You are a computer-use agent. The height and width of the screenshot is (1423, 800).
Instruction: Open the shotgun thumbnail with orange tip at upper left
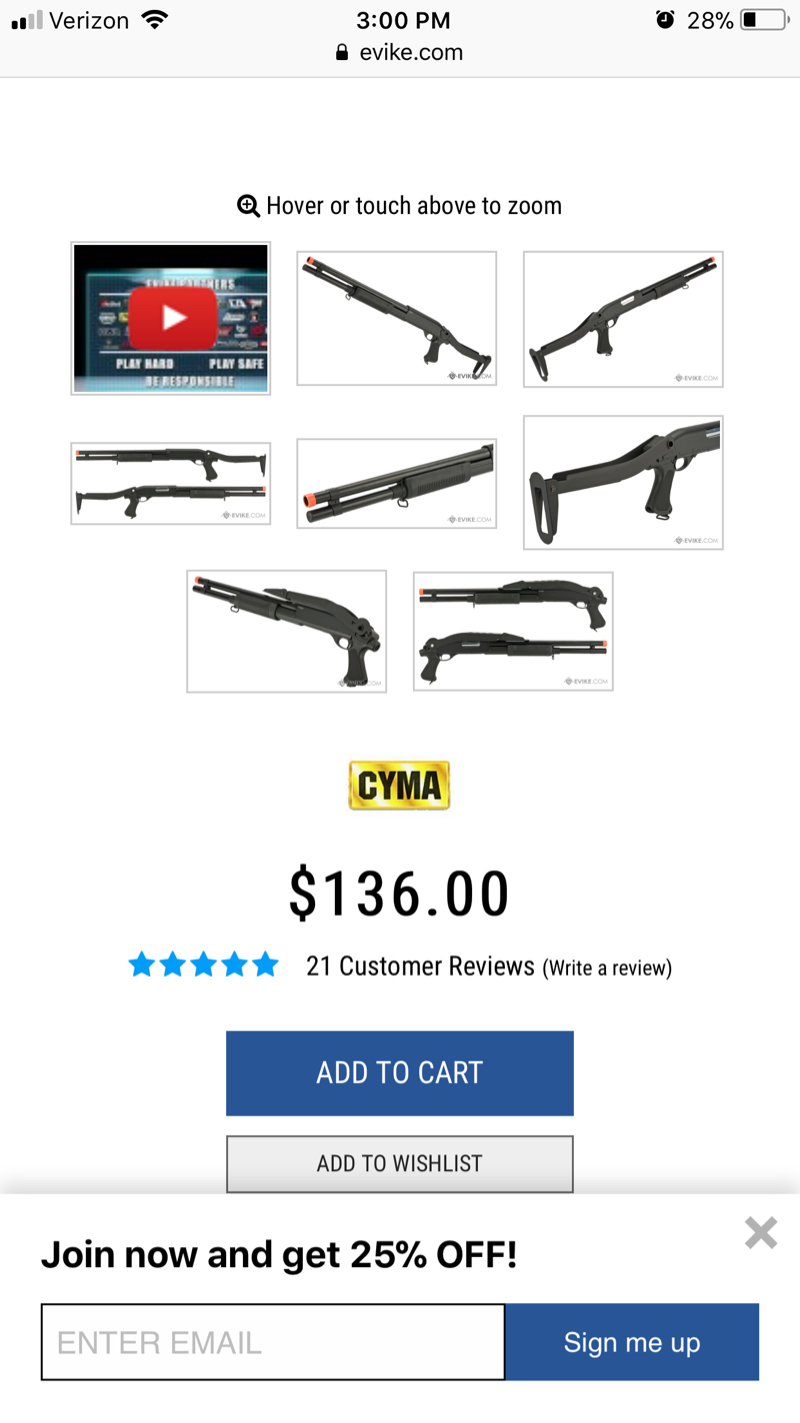click(x=397, y=318)
